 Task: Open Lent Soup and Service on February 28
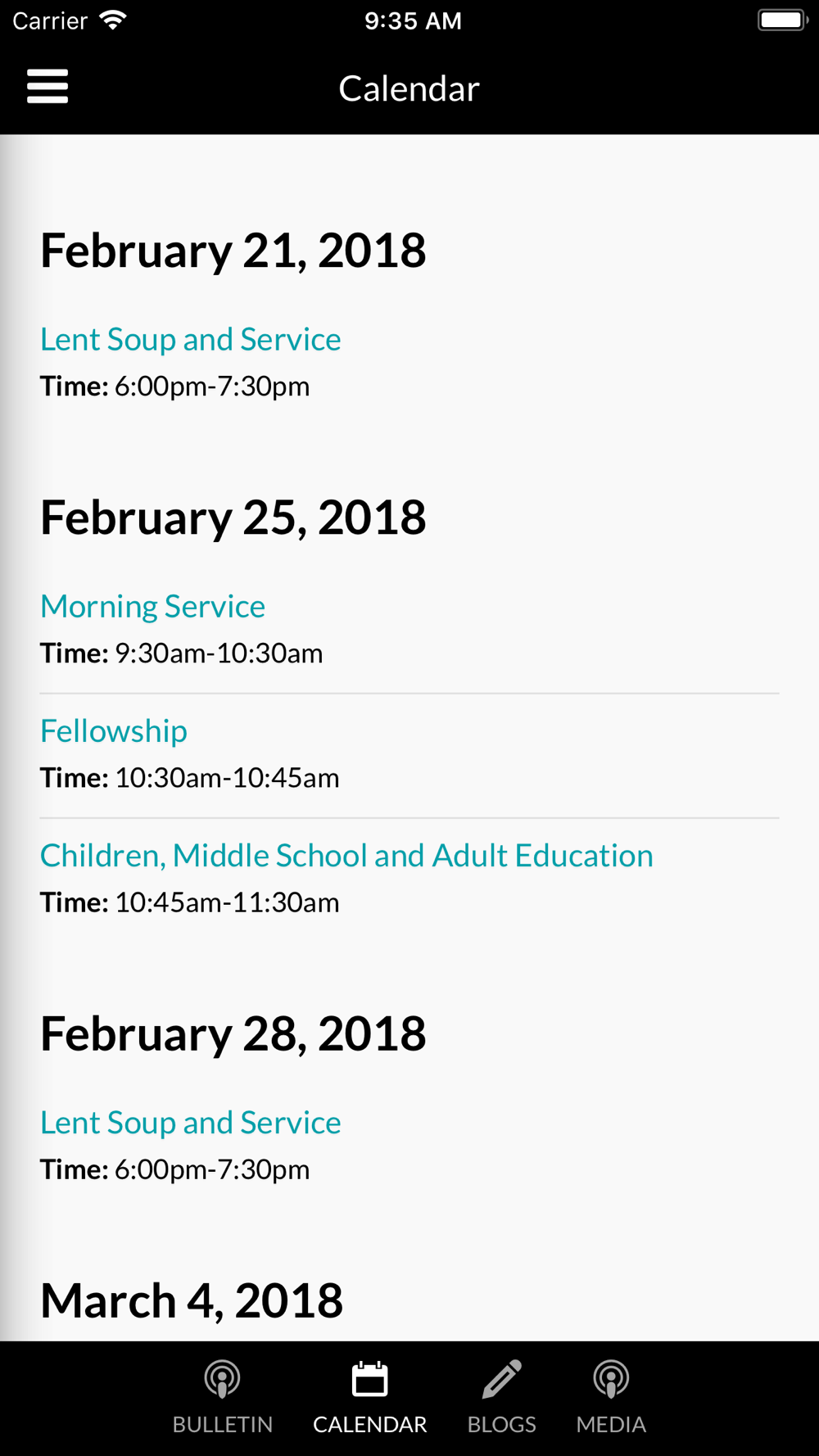click(191, 1122)
